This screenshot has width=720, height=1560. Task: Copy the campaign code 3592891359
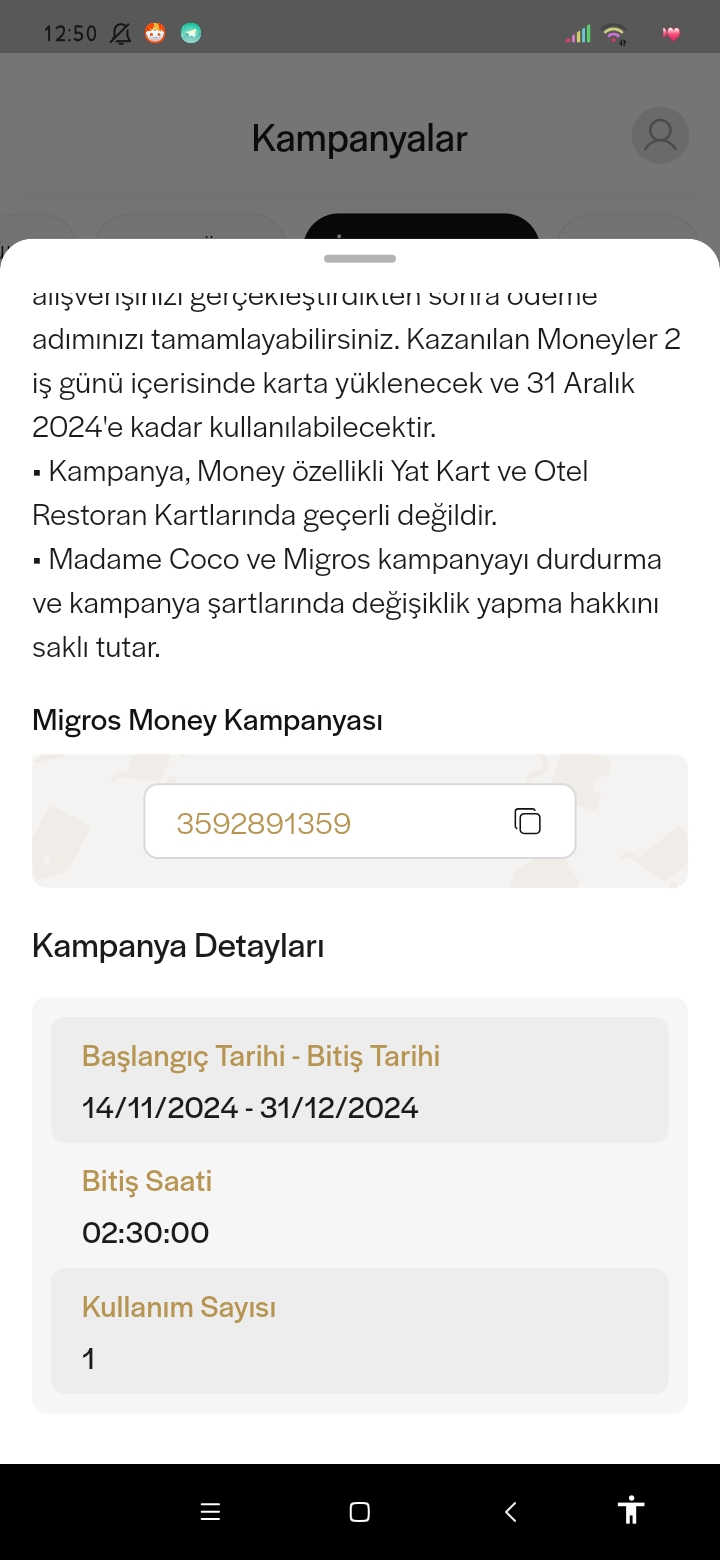(x=527, y=821)
